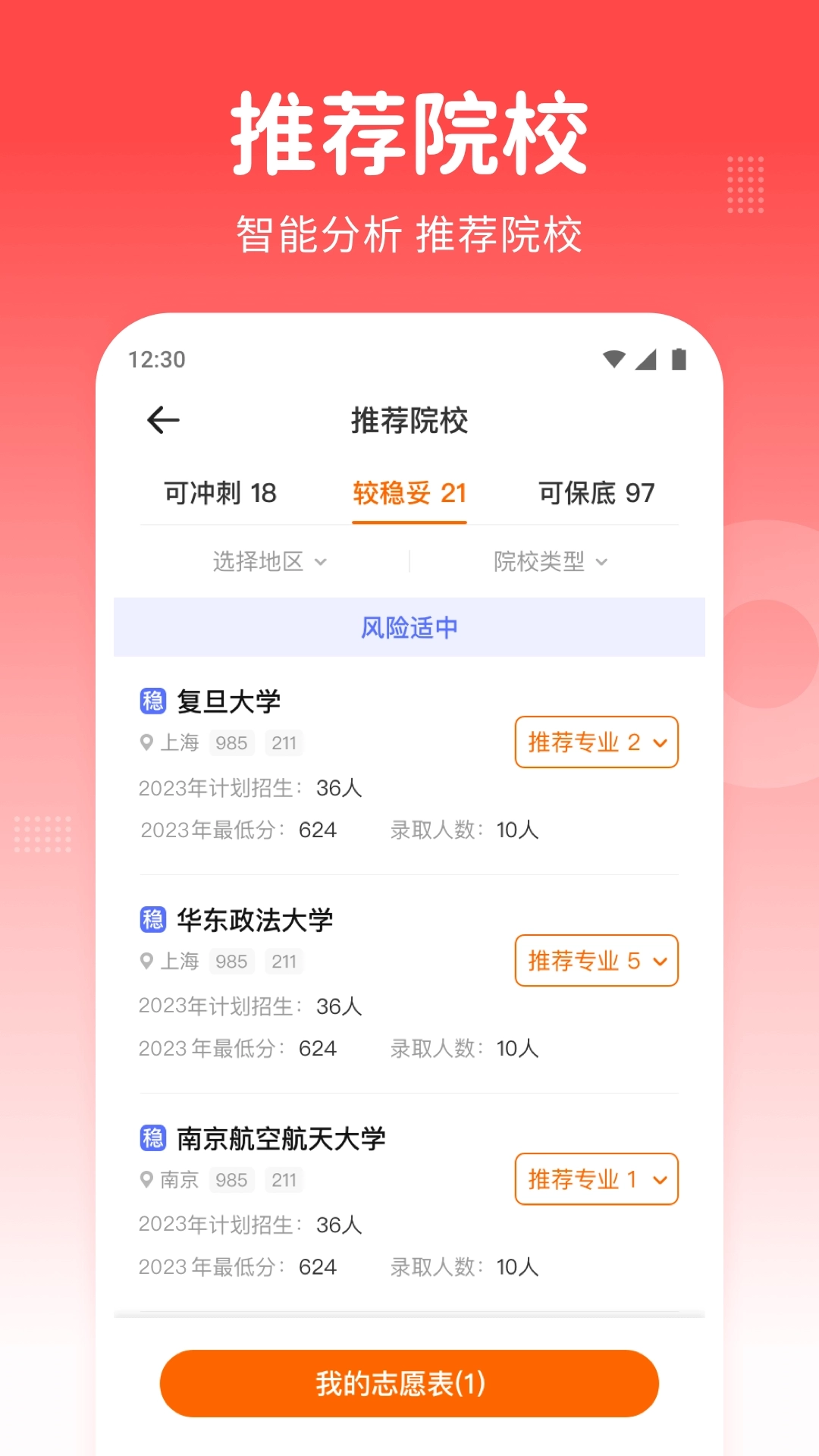This screenshot has height=1456, width=819.
Task: Open 我的志愿表(1) at the bottom
Action: coord(409,1383)
